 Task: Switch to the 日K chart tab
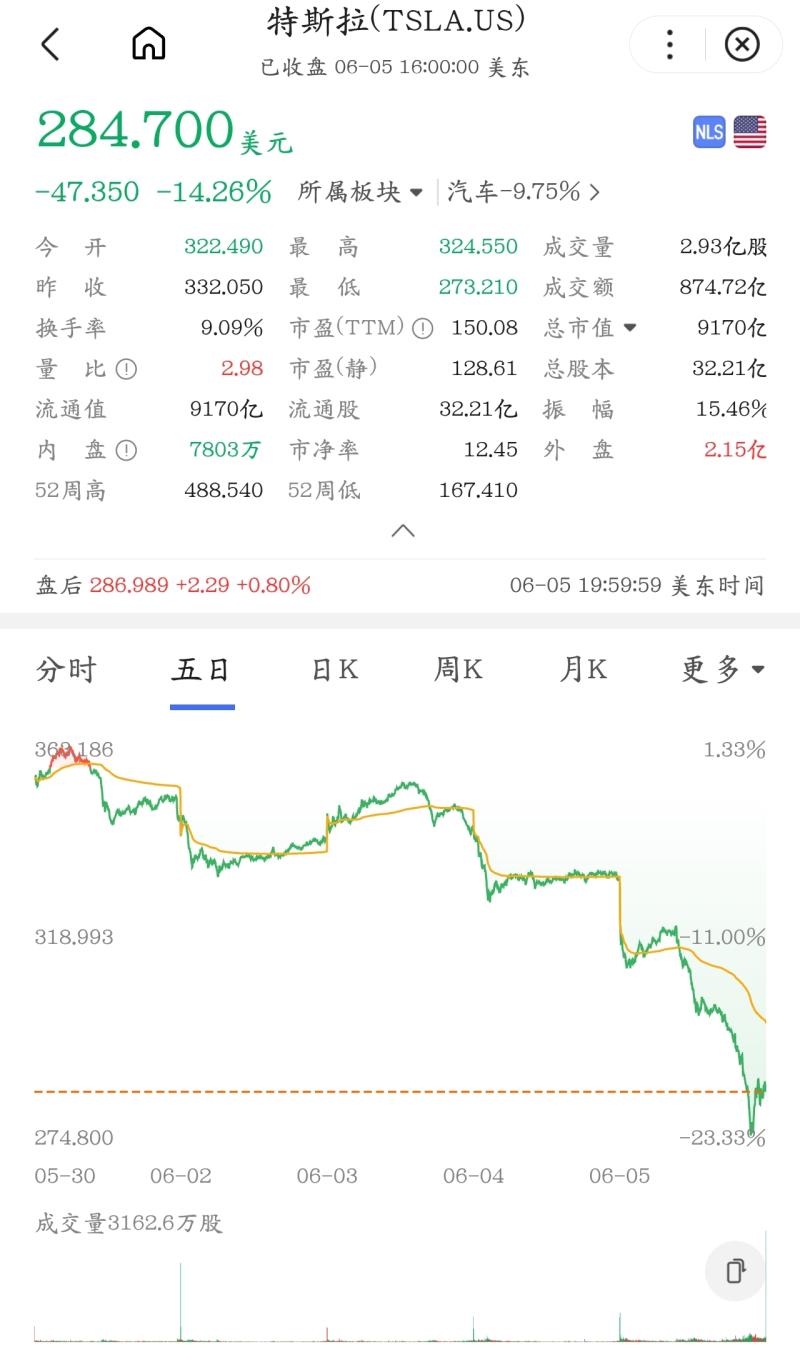coord(334,669)
